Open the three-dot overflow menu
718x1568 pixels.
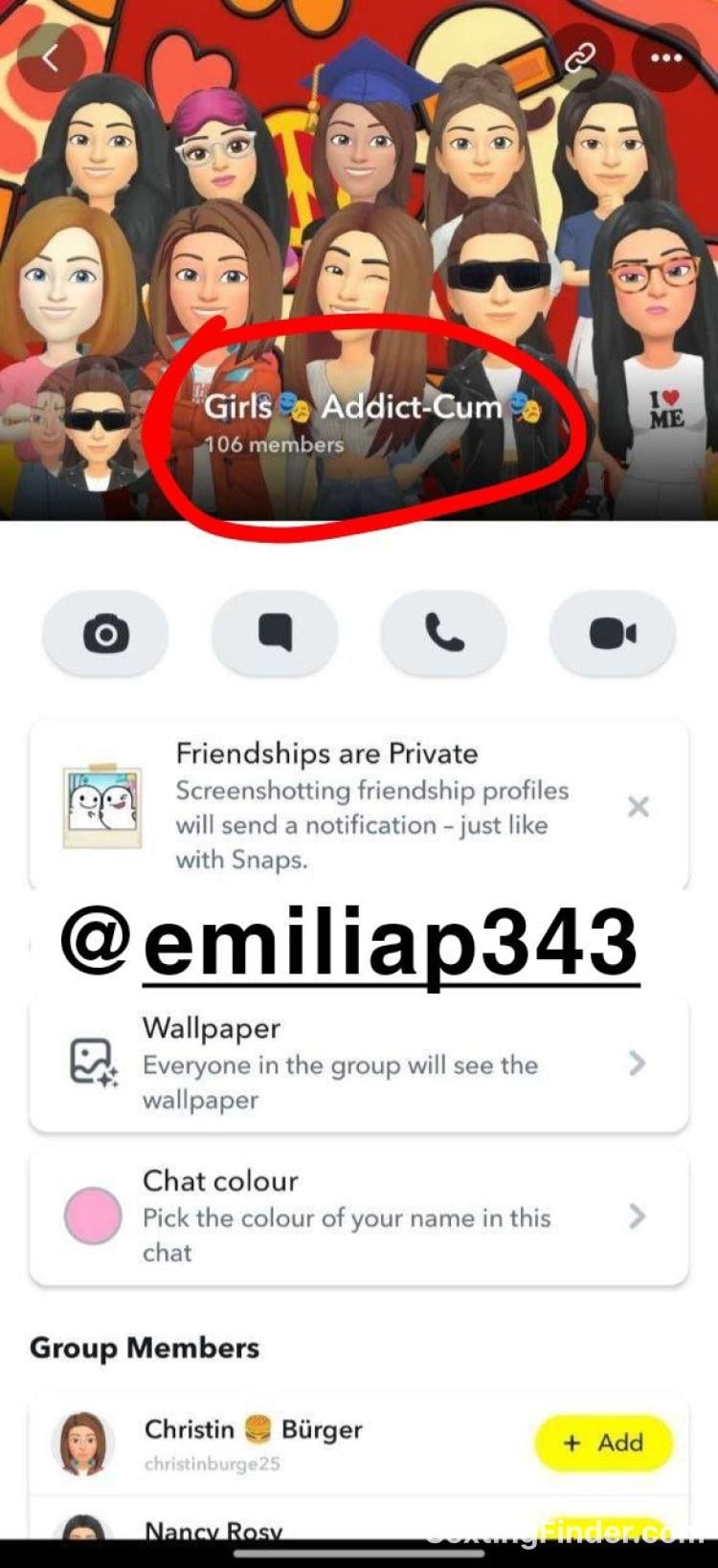[x=665, y=58]
